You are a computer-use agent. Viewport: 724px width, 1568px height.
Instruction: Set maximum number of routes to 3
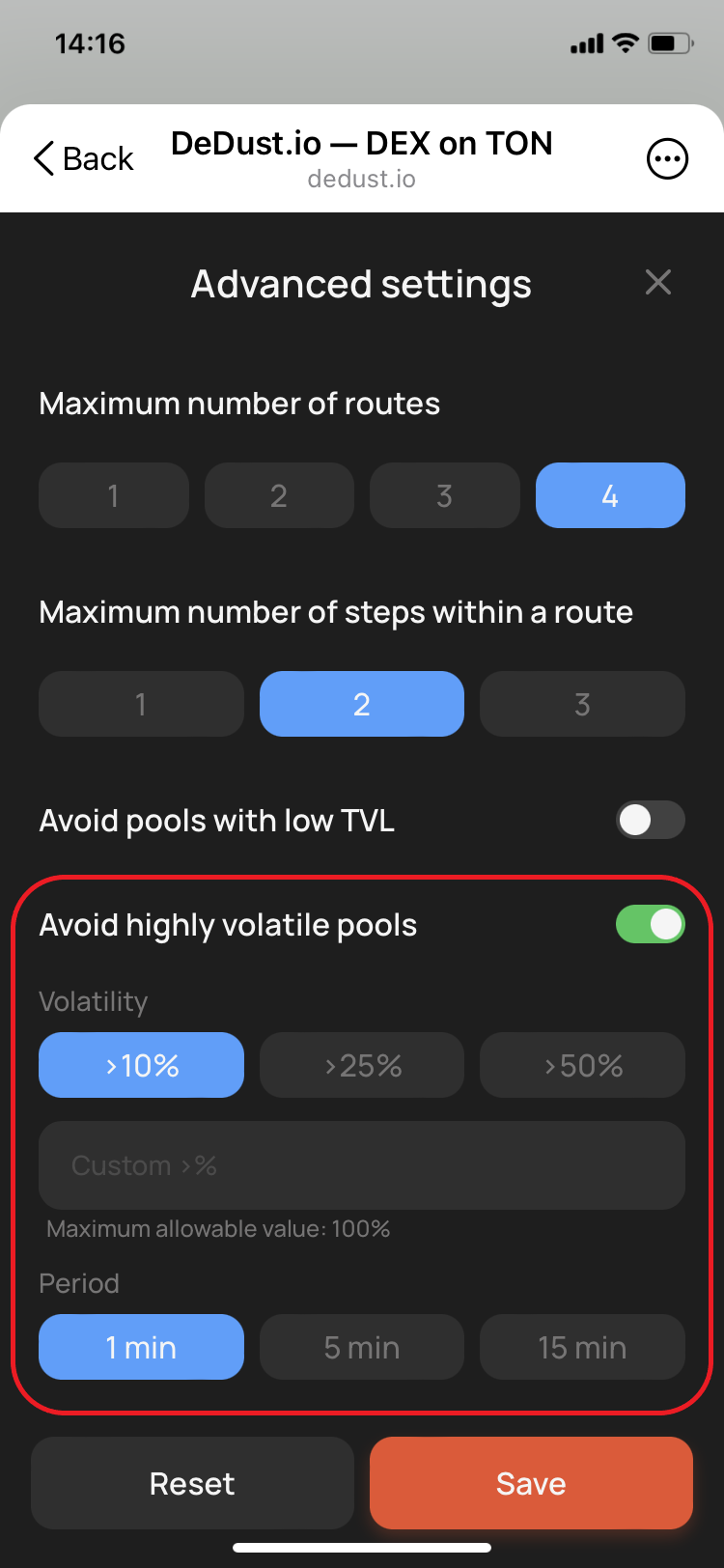point(444,495)
